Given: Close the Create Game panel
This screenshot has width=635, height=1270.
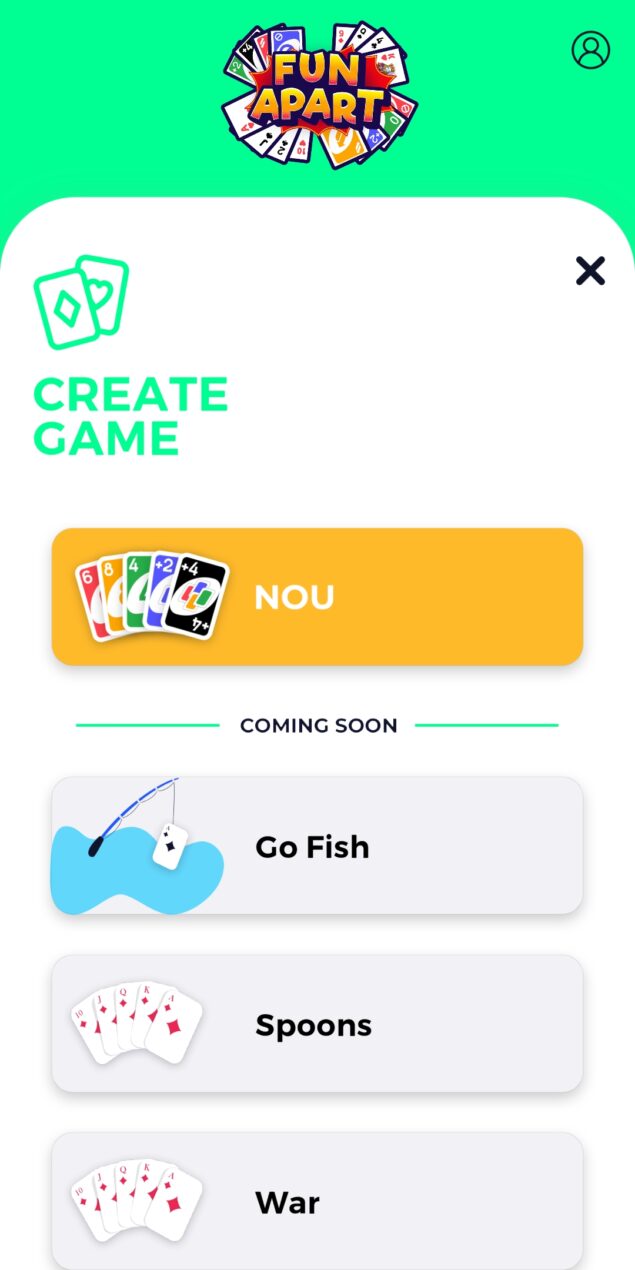Looking at the screenshot, I should pos(590,270).
